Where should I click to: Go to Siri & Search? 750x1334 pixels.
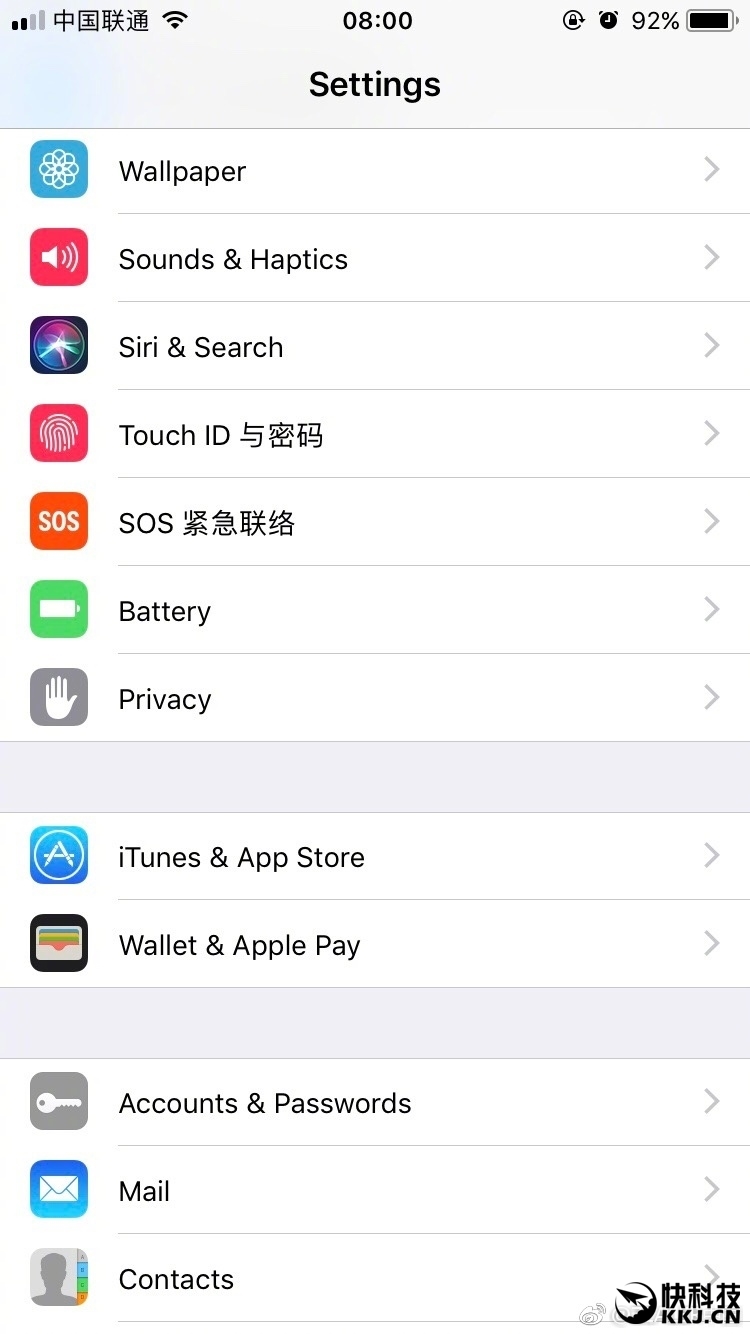[x=375, y=347]
